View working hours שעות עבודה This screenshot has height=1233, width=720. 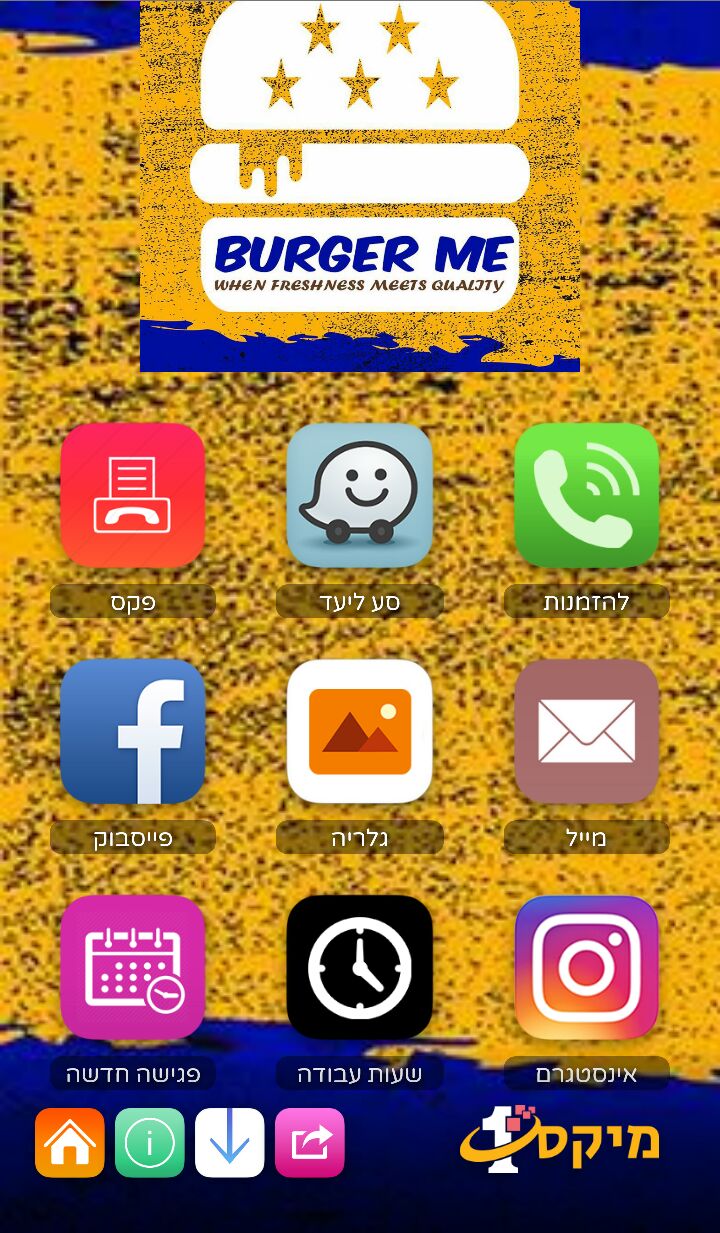click(360, 967)
